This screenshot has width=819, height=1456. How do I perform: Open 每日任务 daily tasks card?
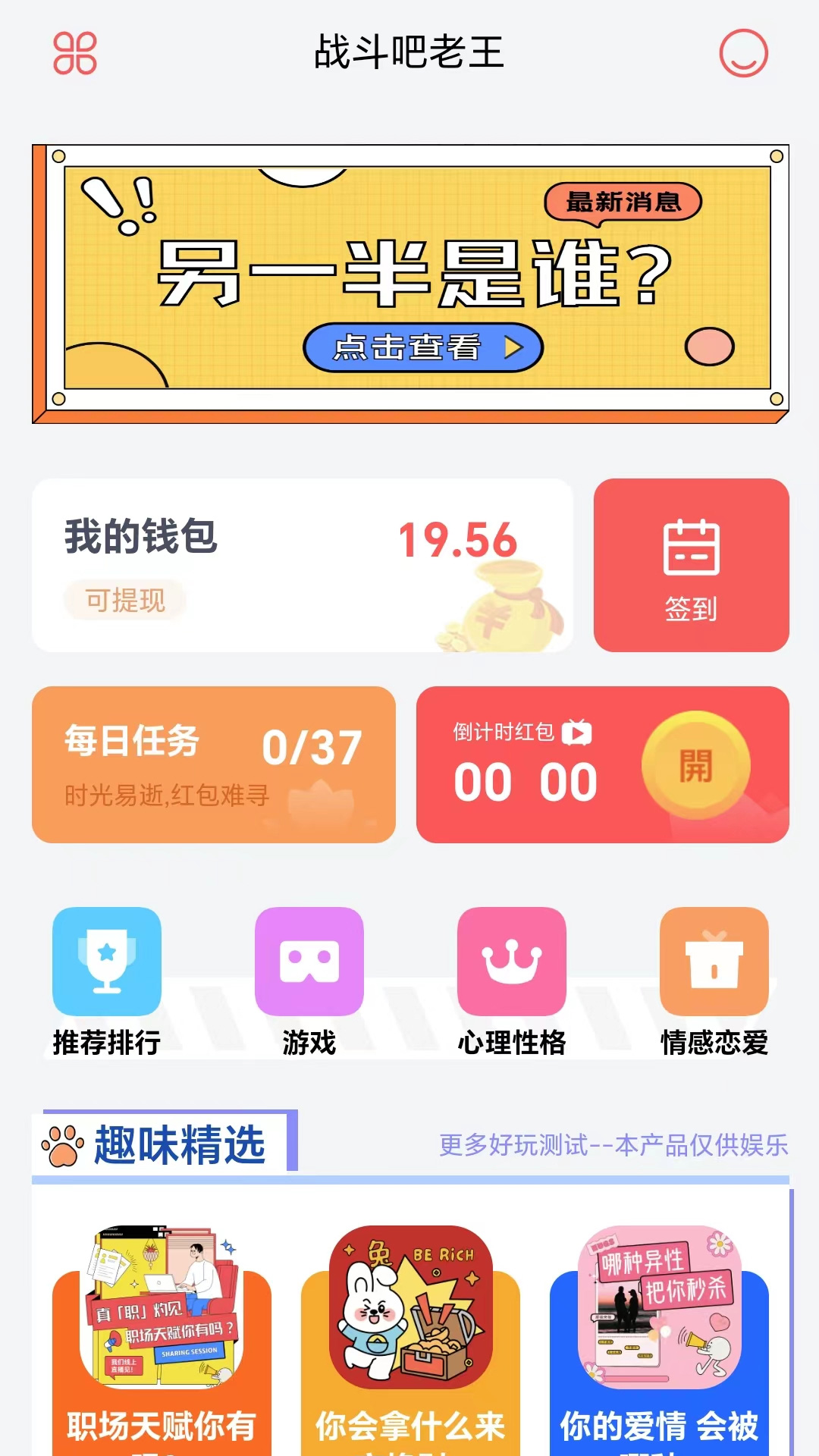213,764
